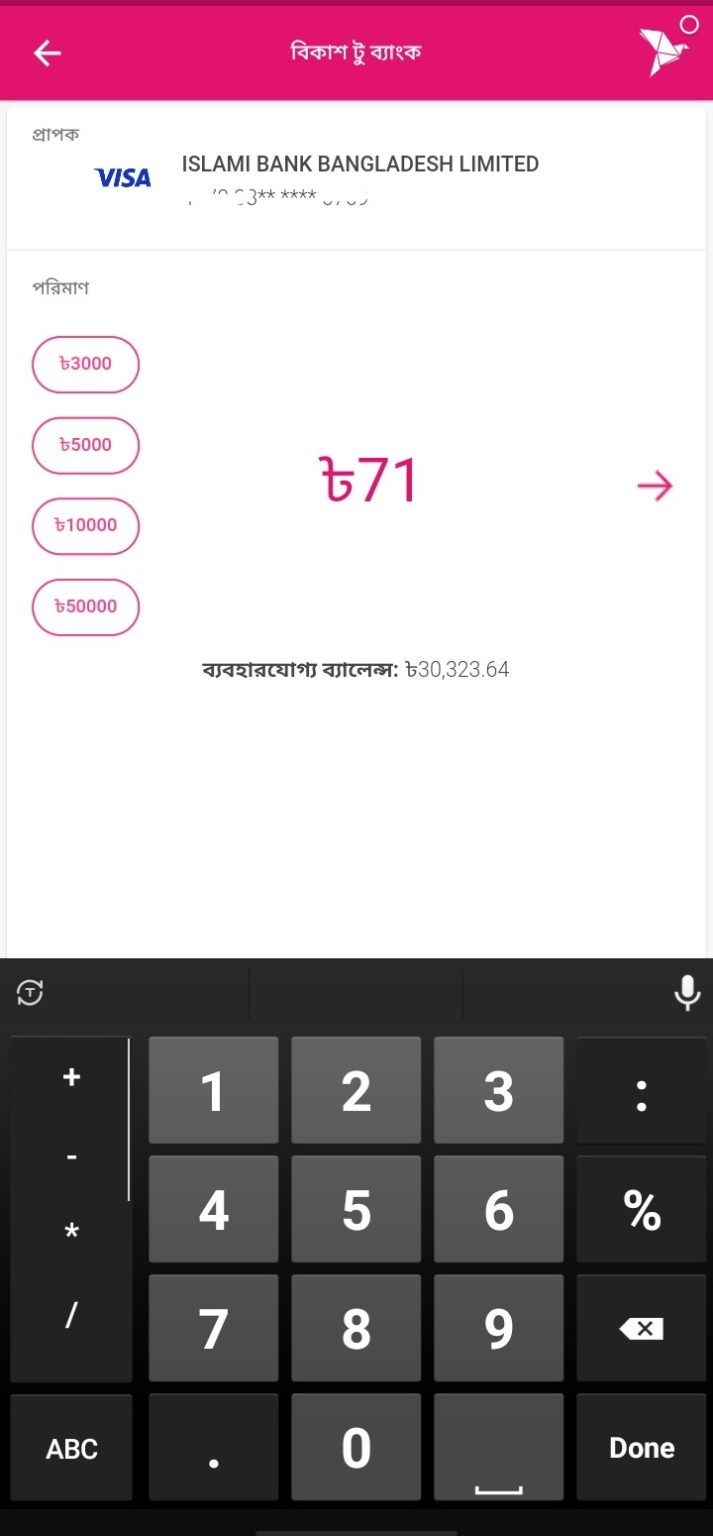
Task: Tap Done on the keyboard
Action: coord(641,1447)
